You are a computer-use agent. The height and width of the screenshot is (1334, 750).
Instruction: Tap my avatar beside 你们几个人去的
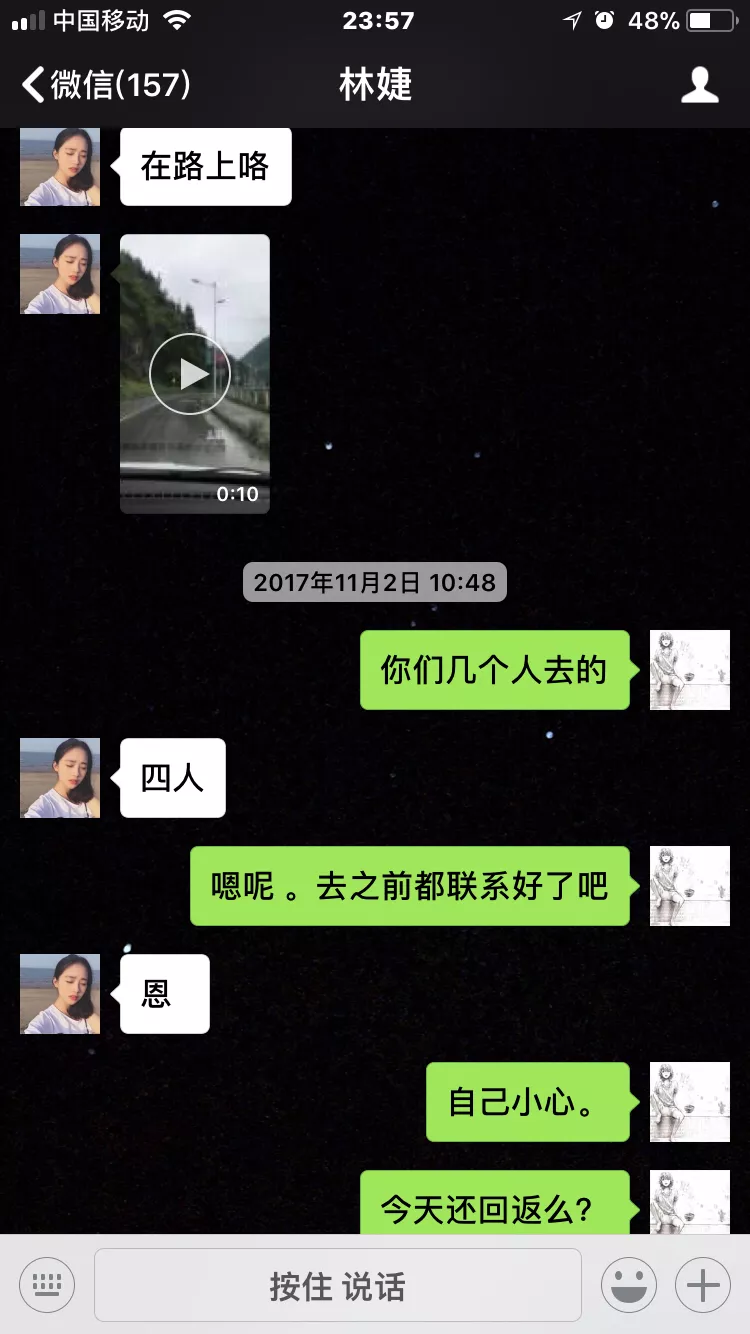(689, 670)
